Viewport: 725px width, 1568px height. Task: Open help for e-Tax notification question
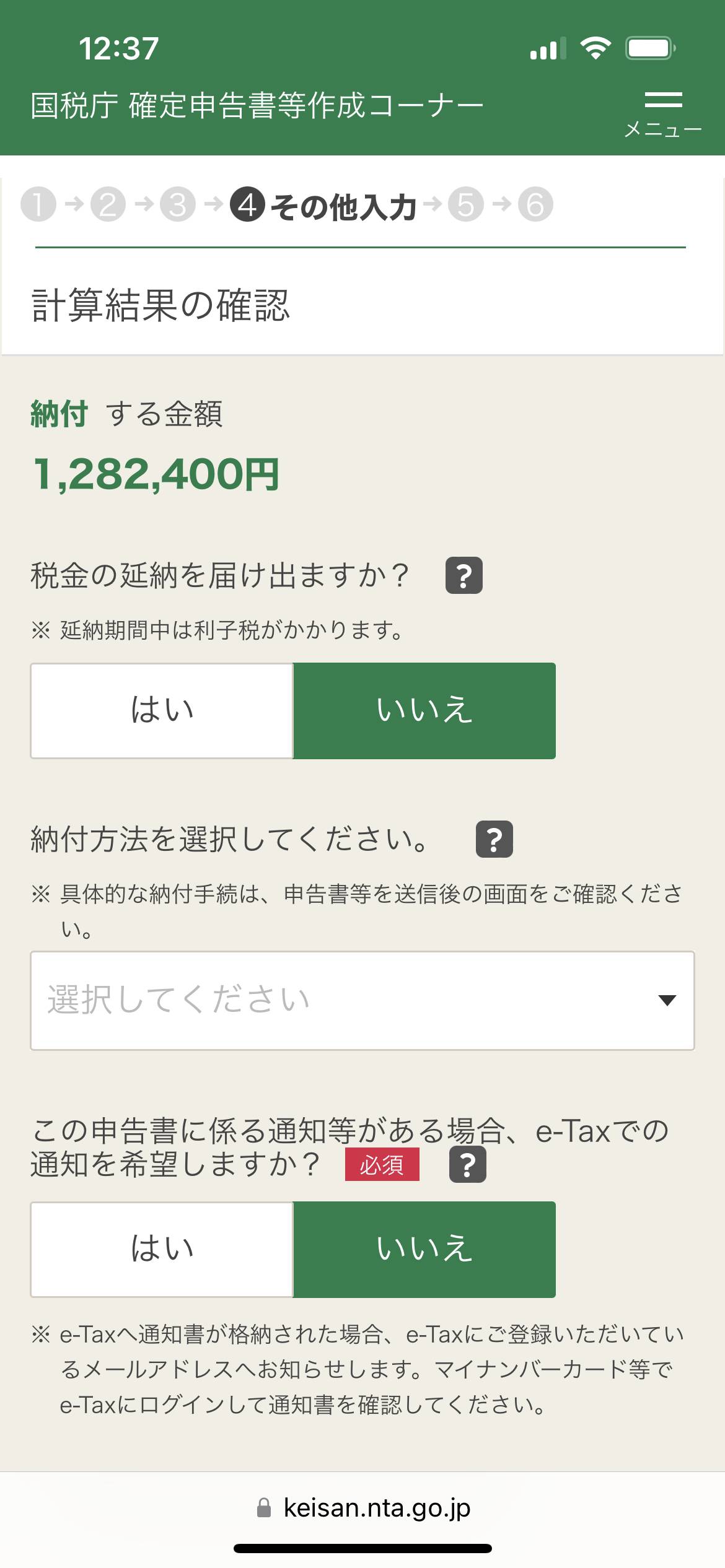(x=467, y=1164)
